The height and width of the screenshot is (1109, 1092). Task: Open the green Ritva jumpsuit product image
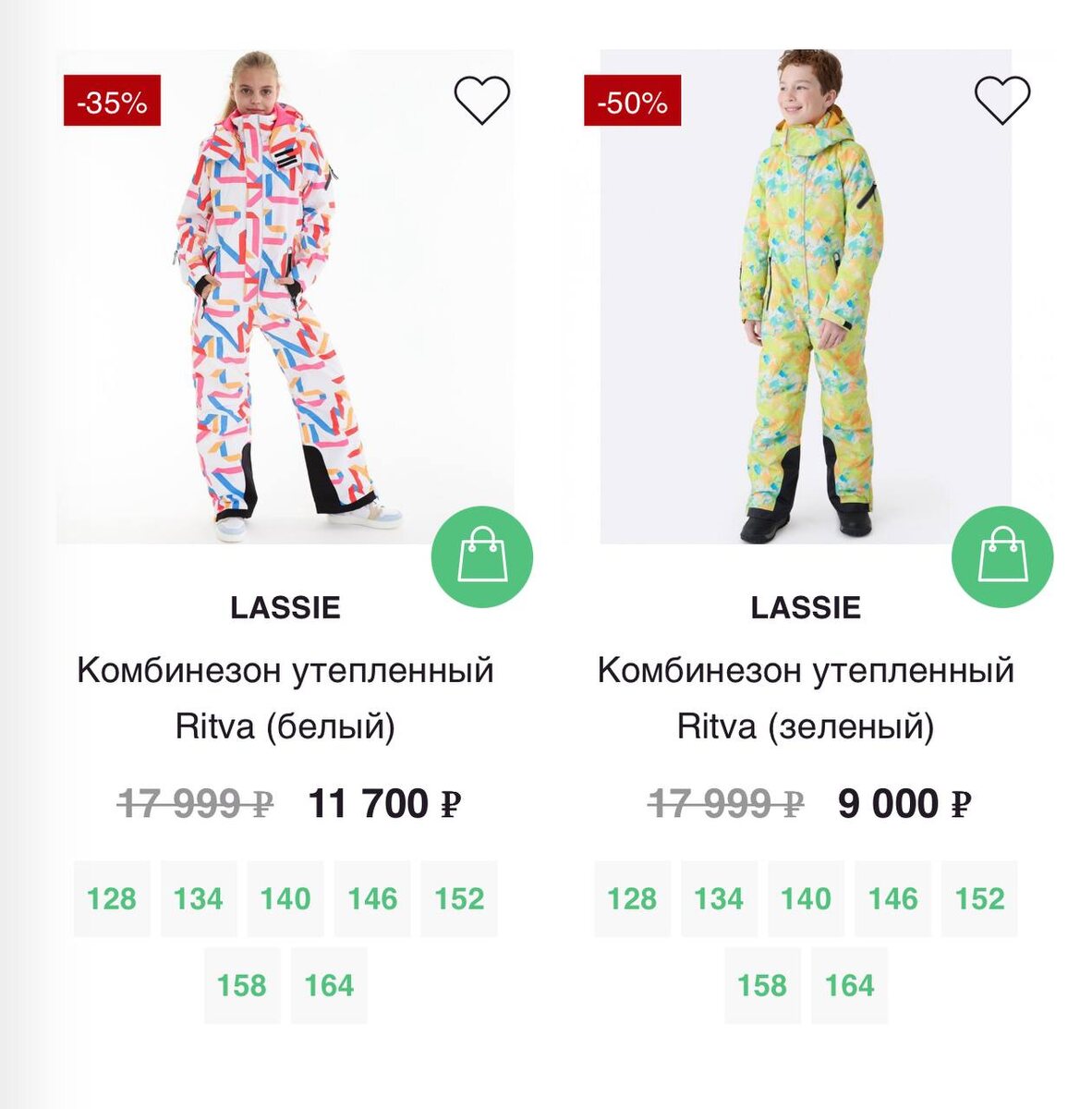(806, 297)
